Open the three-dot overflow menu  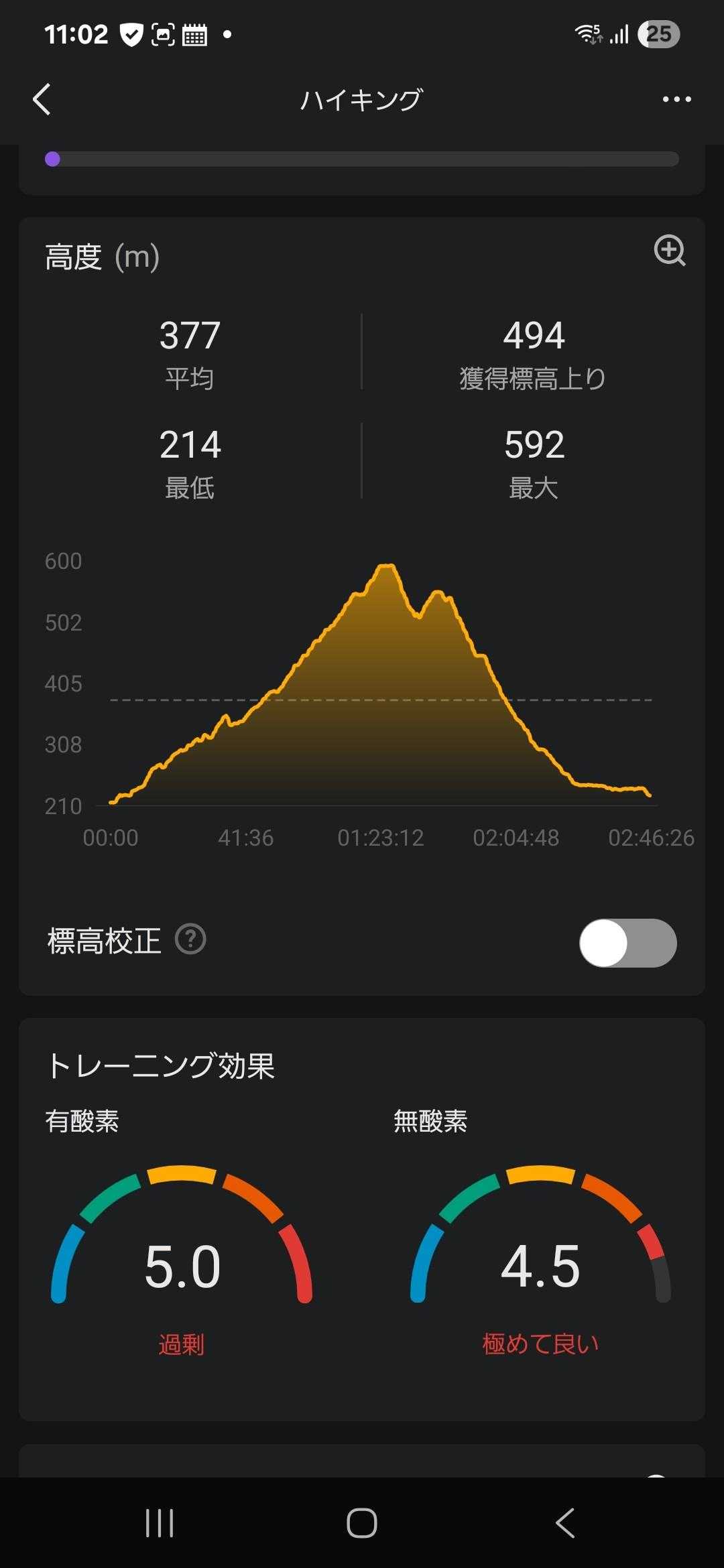(676, 99)
